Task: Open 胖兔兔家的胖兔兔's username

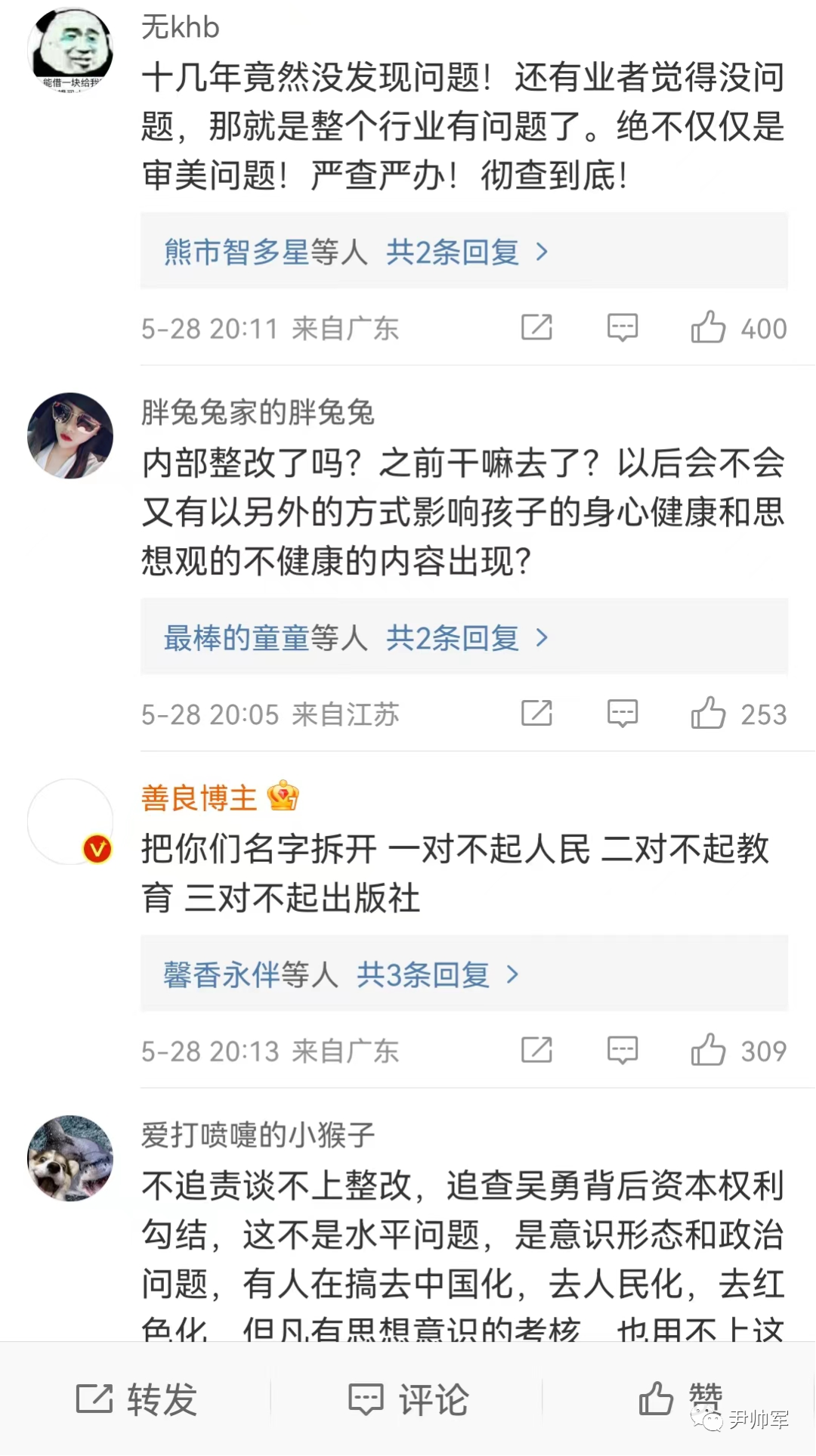Action: tap(258, 412)
